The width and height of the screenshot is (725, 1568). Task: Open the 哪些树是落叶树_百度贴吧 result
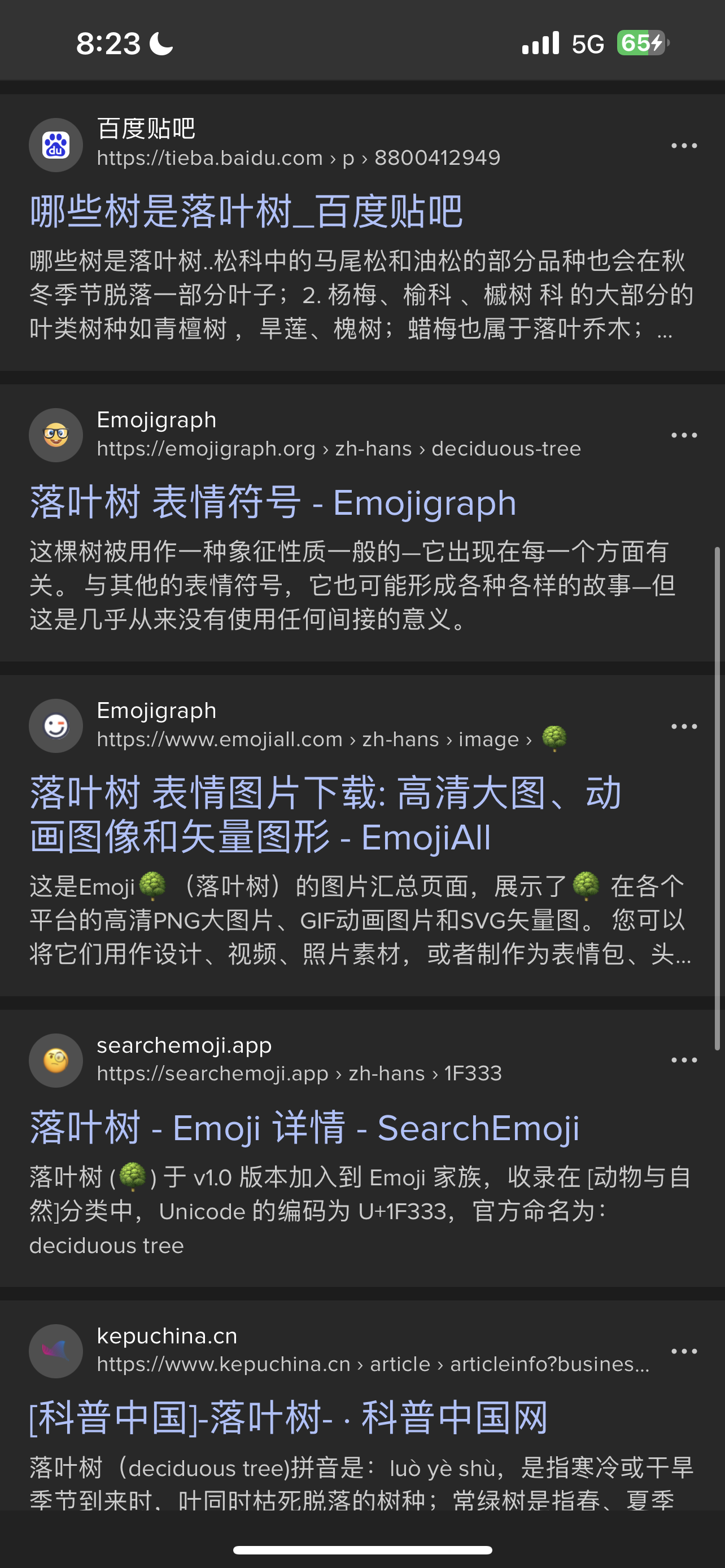pyautogui.click(x=246, y=211)
